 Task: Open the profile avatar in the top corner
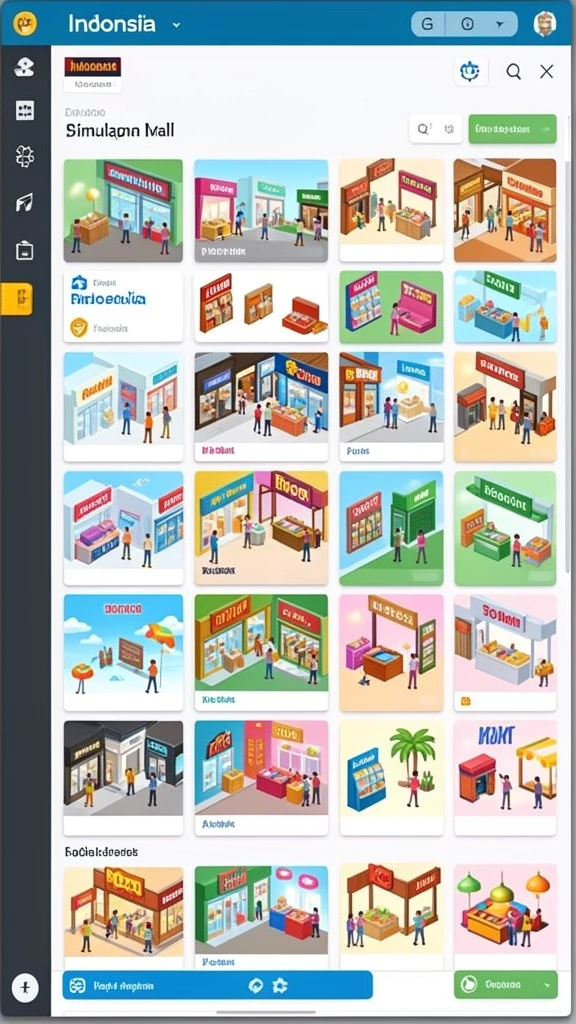545,24
